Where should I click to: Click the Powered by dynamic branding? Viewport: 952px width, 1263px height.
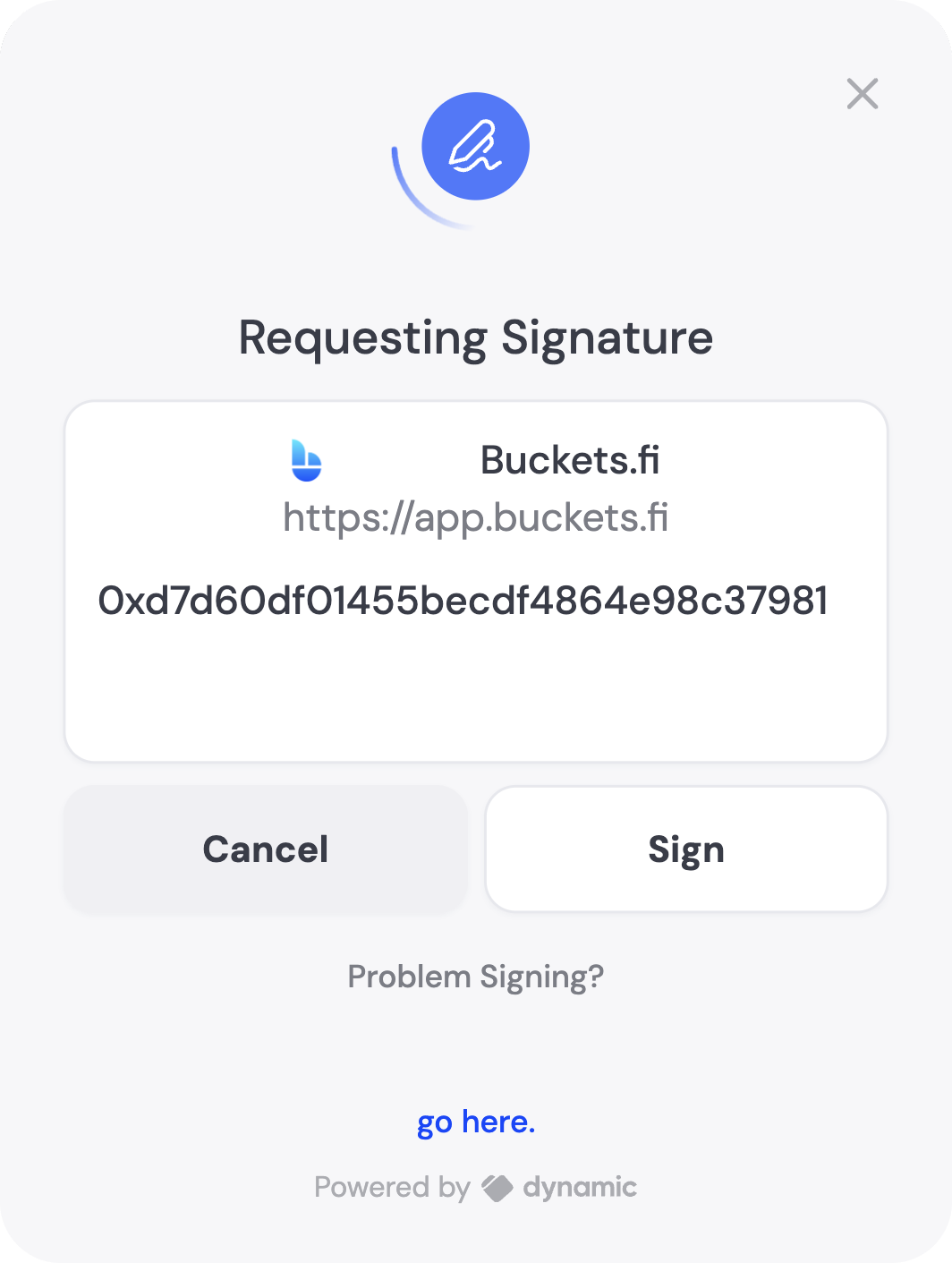pyautogui.click(x=475, y=1188)
